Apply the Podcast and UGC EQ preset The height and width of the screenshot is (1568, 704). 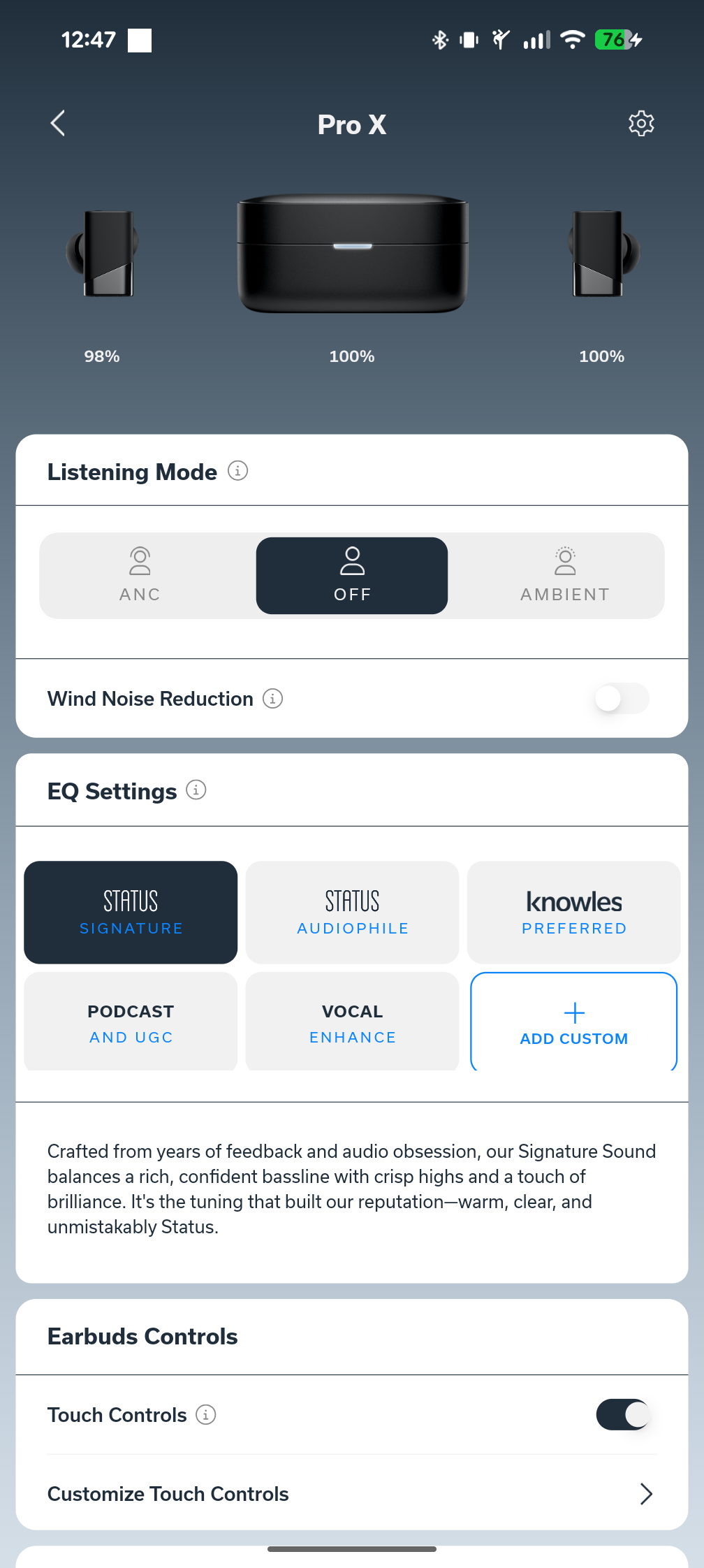[131, 1022]
